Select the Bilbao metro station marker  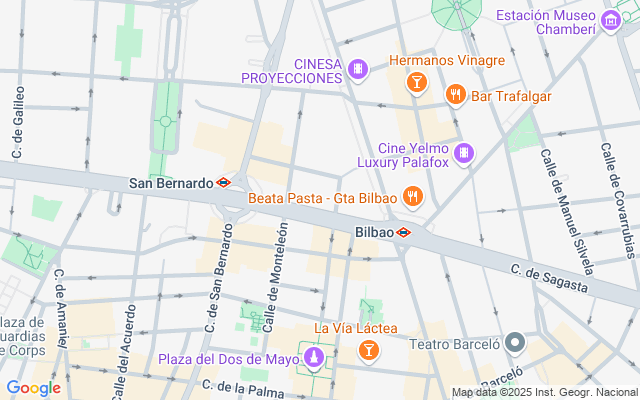(403, 232)
